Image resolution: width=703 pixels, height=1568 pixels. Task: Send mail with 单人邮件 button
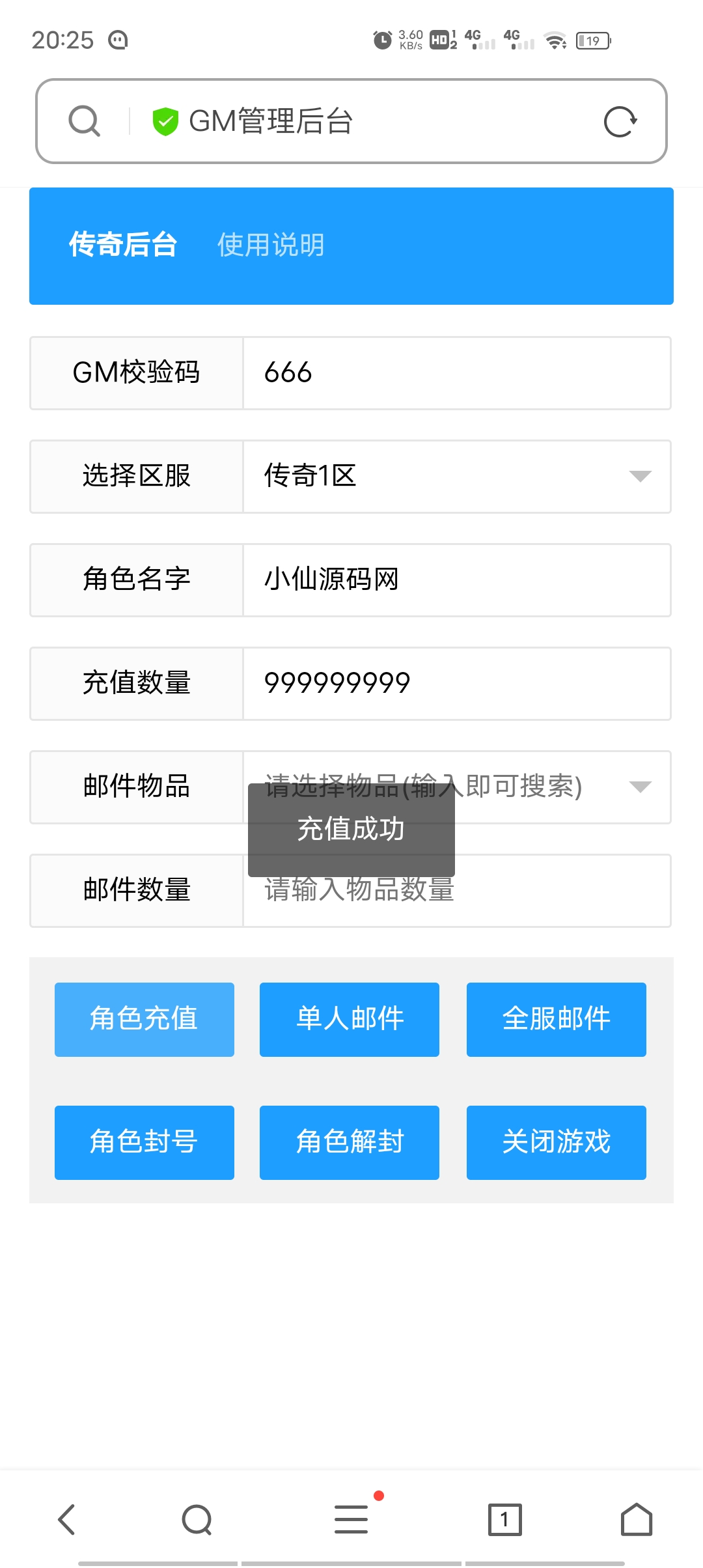(350, 1020)
